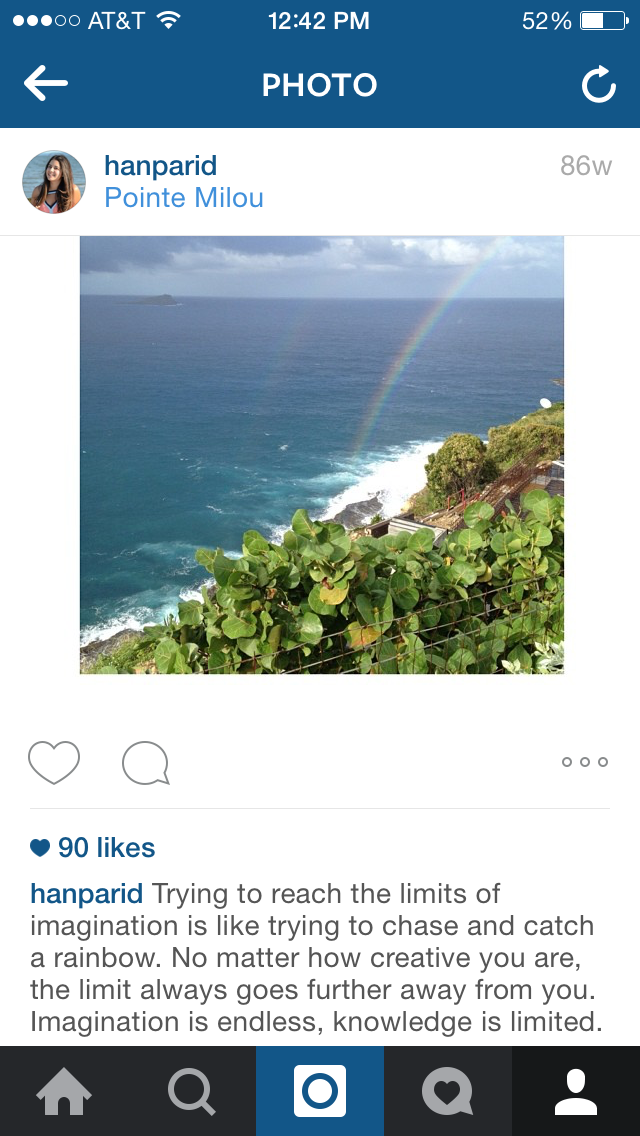
Task: Open hanparid's profile picture
Action: pos(54,182)
